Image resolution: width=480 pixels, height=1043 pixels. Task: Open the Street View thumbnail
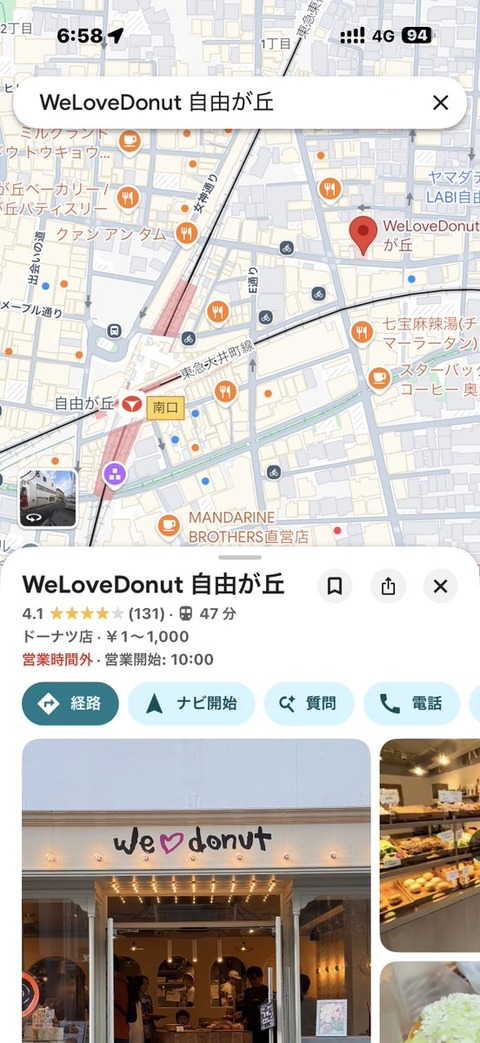(x=47, y=499)
